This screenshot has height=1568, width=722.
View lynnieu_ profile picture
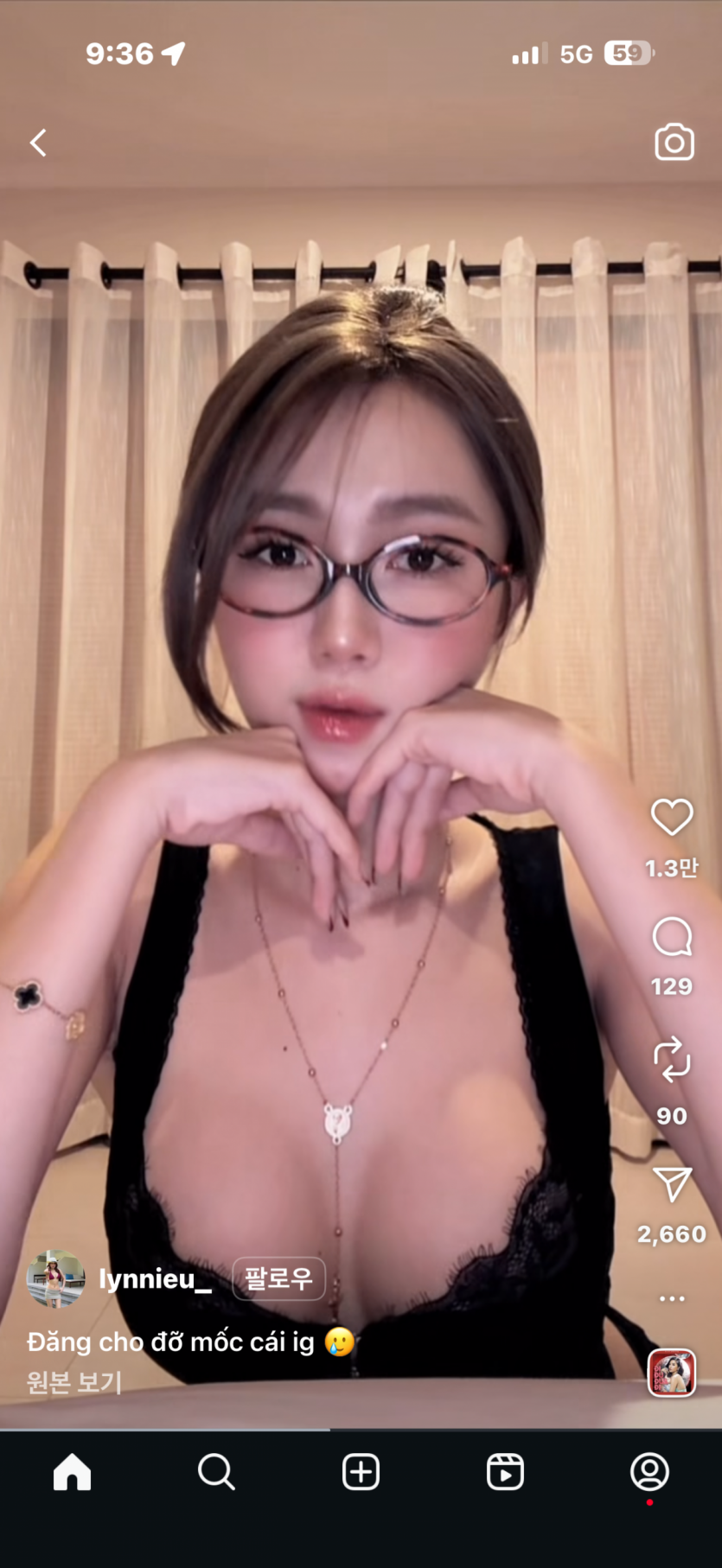pos(56,1278)
